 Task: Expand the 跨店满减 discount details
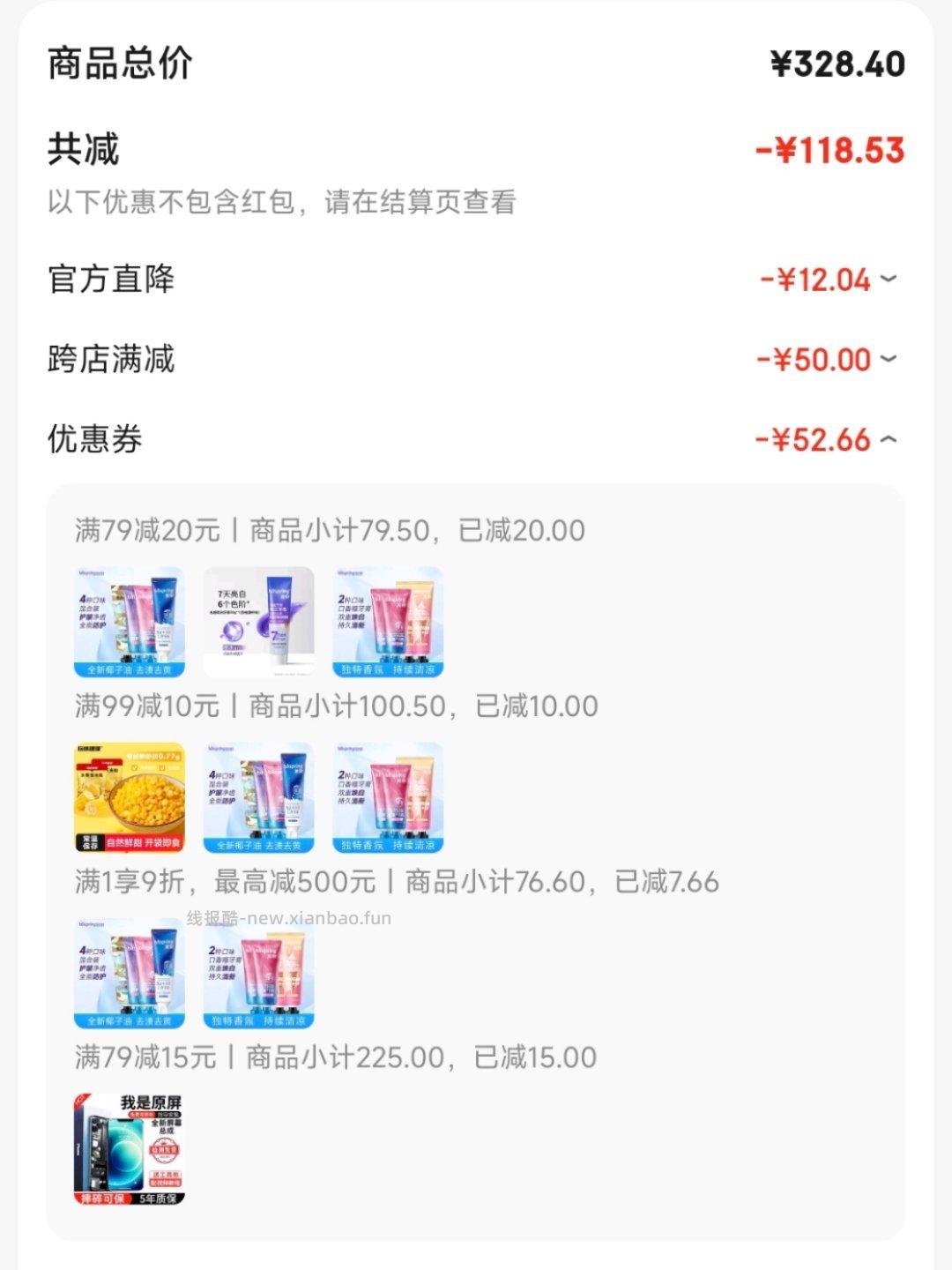coord(888,359)
